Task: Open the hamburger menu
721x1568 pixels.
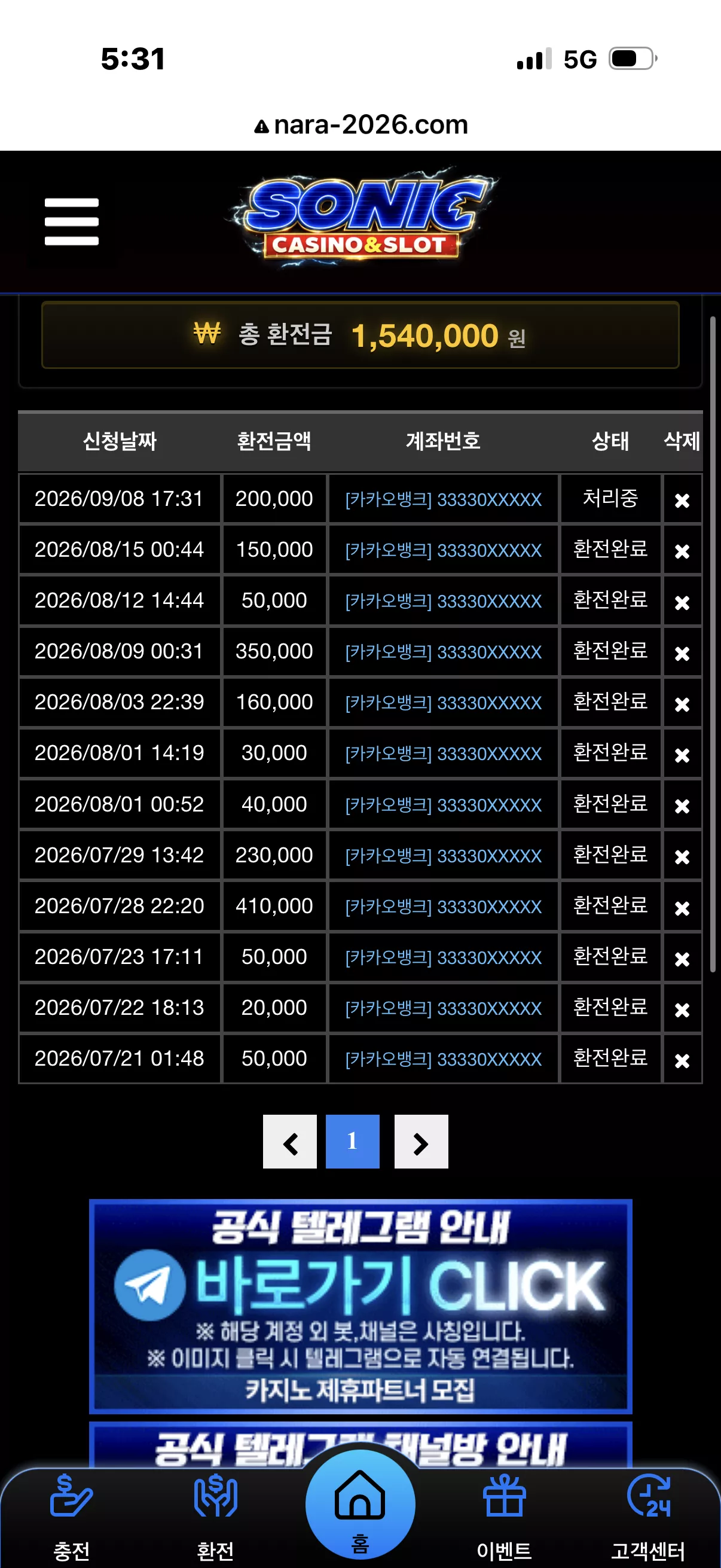Action: [x=71, y=221]
